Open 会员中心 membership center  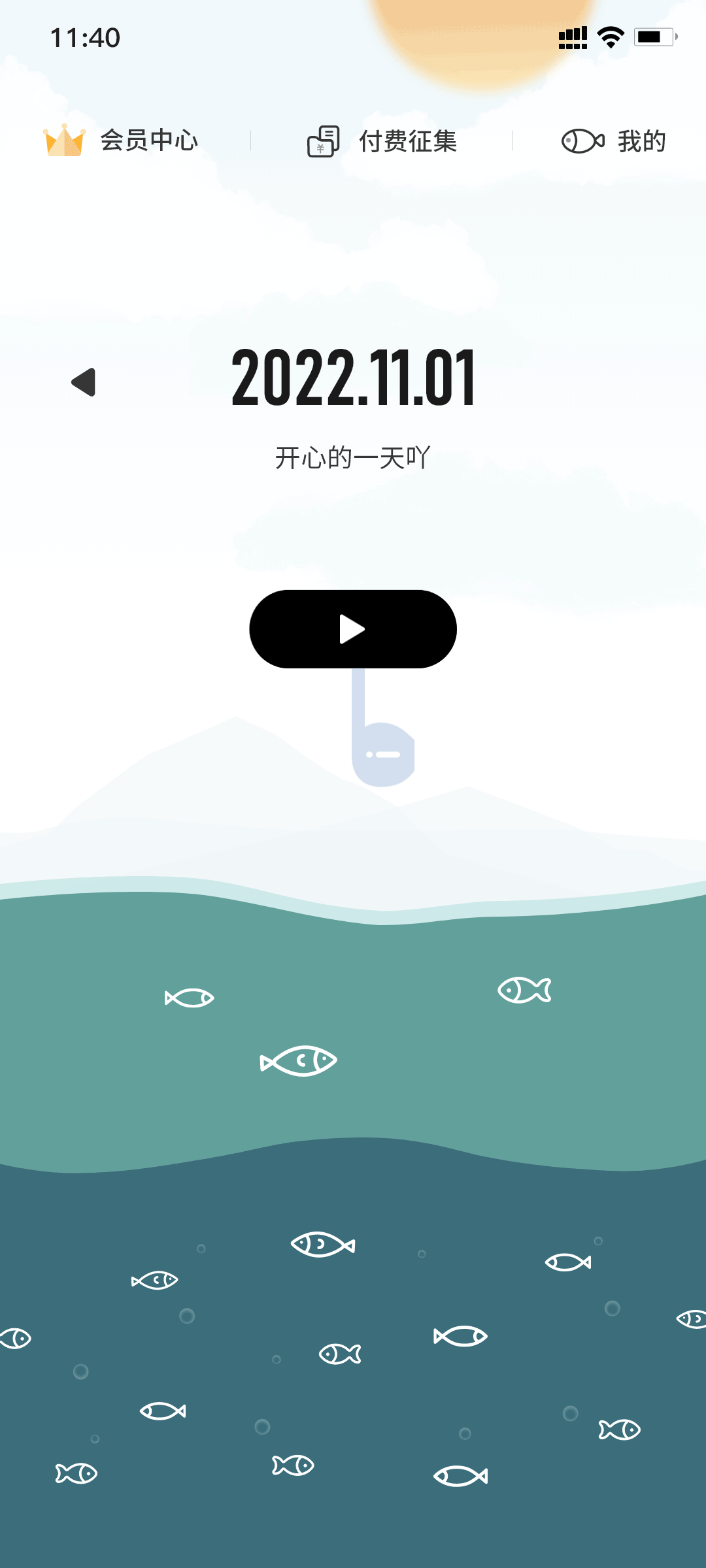coord(122,140)
